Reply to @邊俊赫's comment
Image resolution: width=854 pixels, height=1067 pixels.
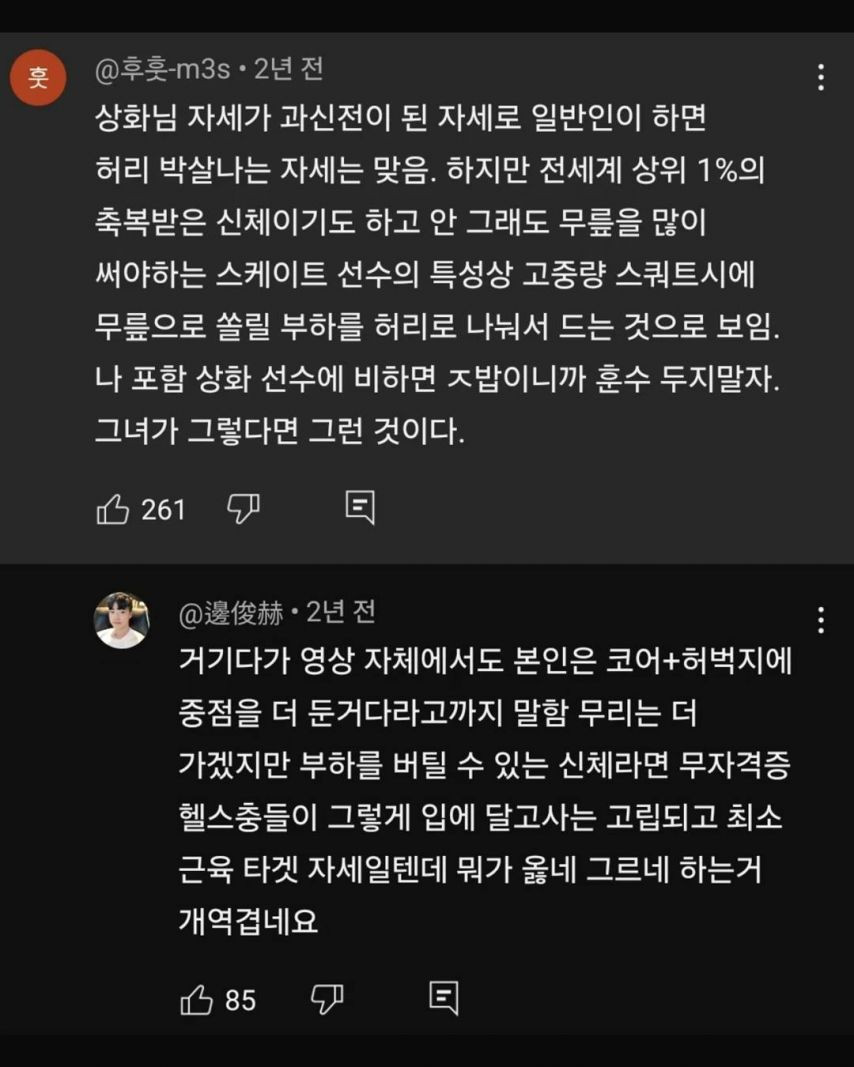(443, 998)
